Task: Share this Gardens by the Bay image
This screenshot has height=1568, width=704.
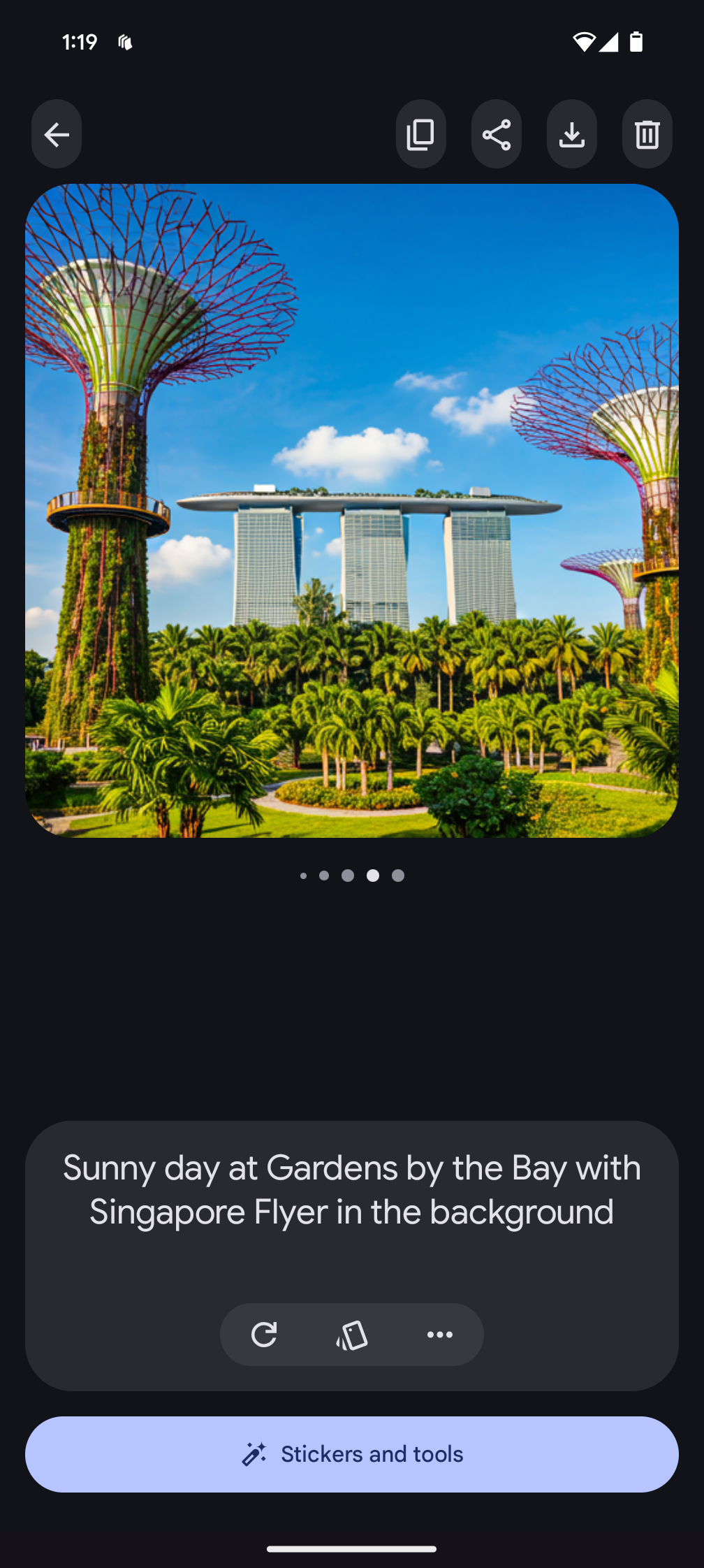Action: pos(496,134)
